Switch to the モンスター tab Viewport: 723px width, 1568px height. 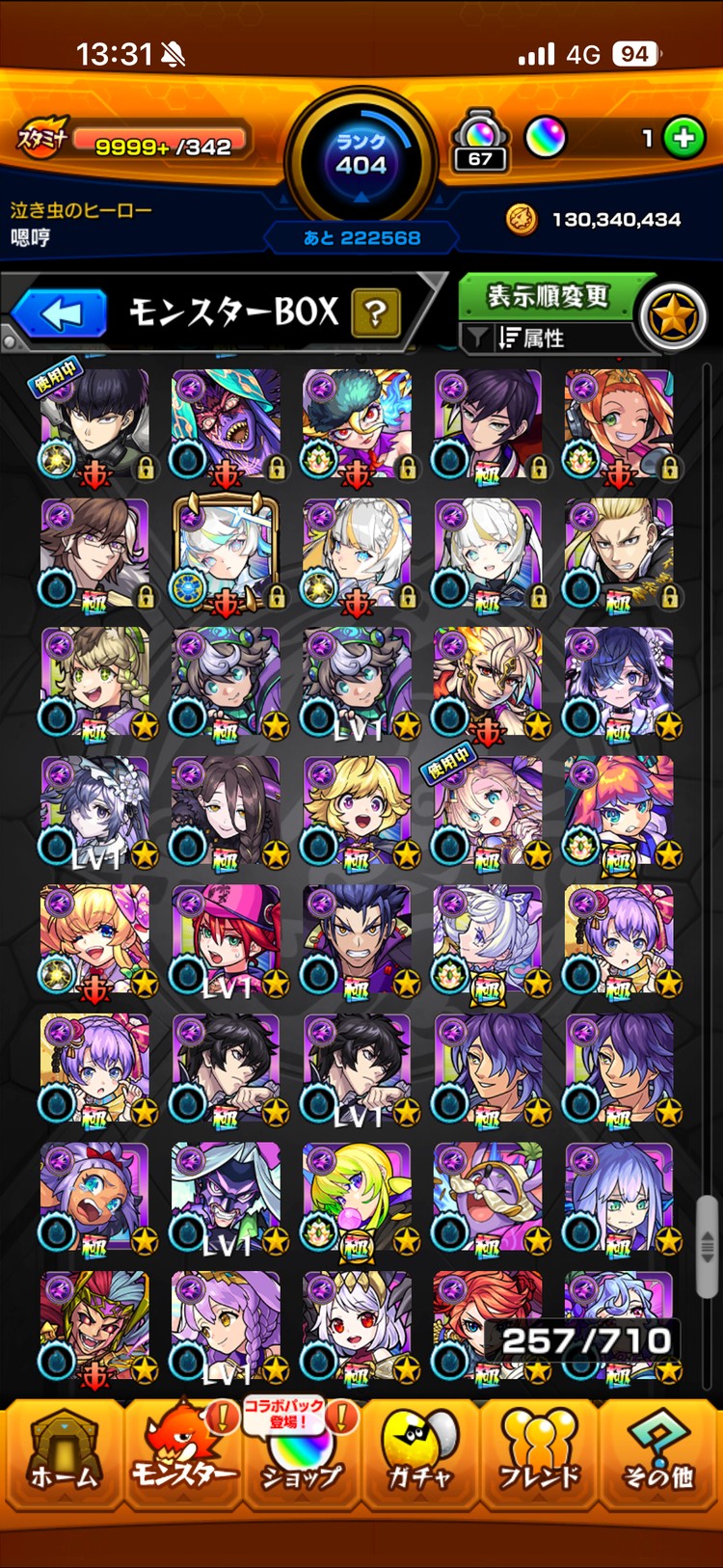coord(183,1456)
